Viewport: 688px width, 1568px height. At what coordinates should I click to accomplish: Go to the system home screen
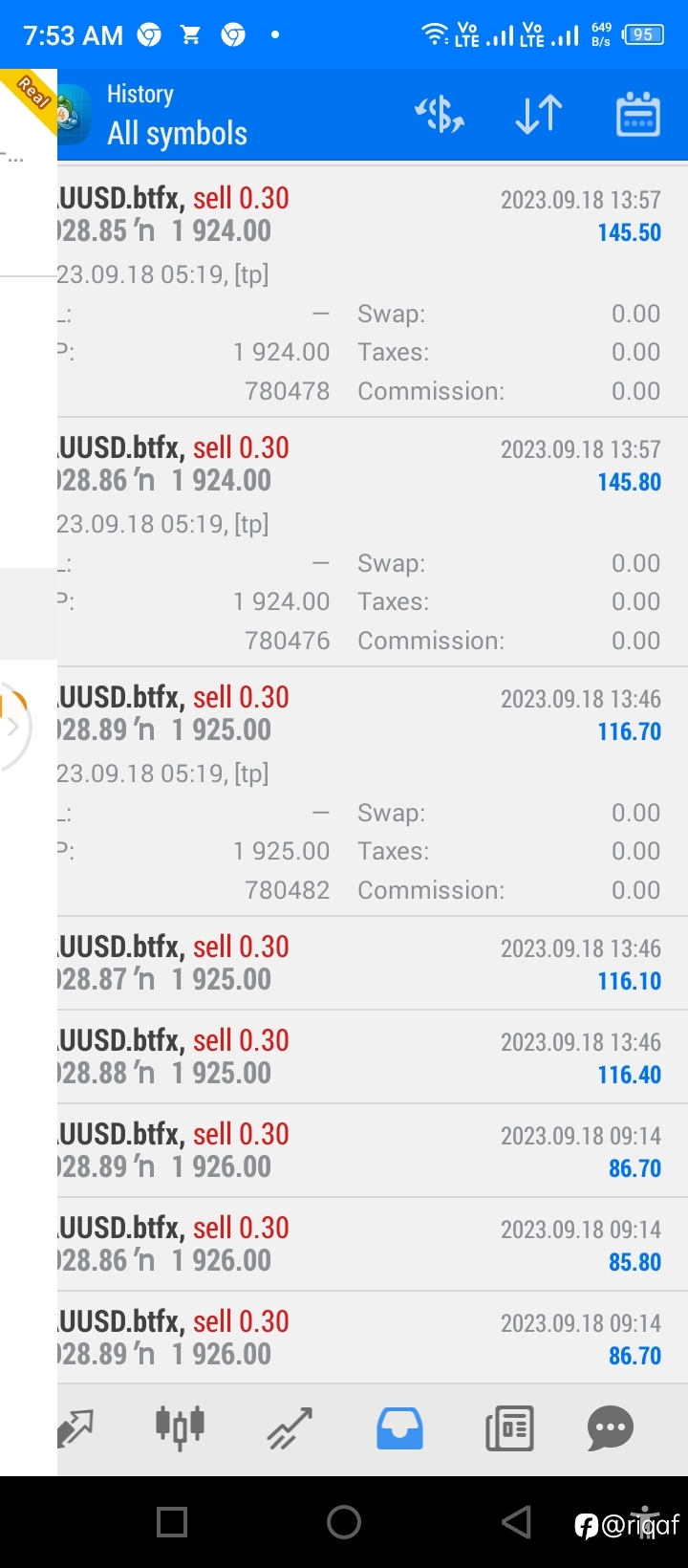[x=344, y=1521]
